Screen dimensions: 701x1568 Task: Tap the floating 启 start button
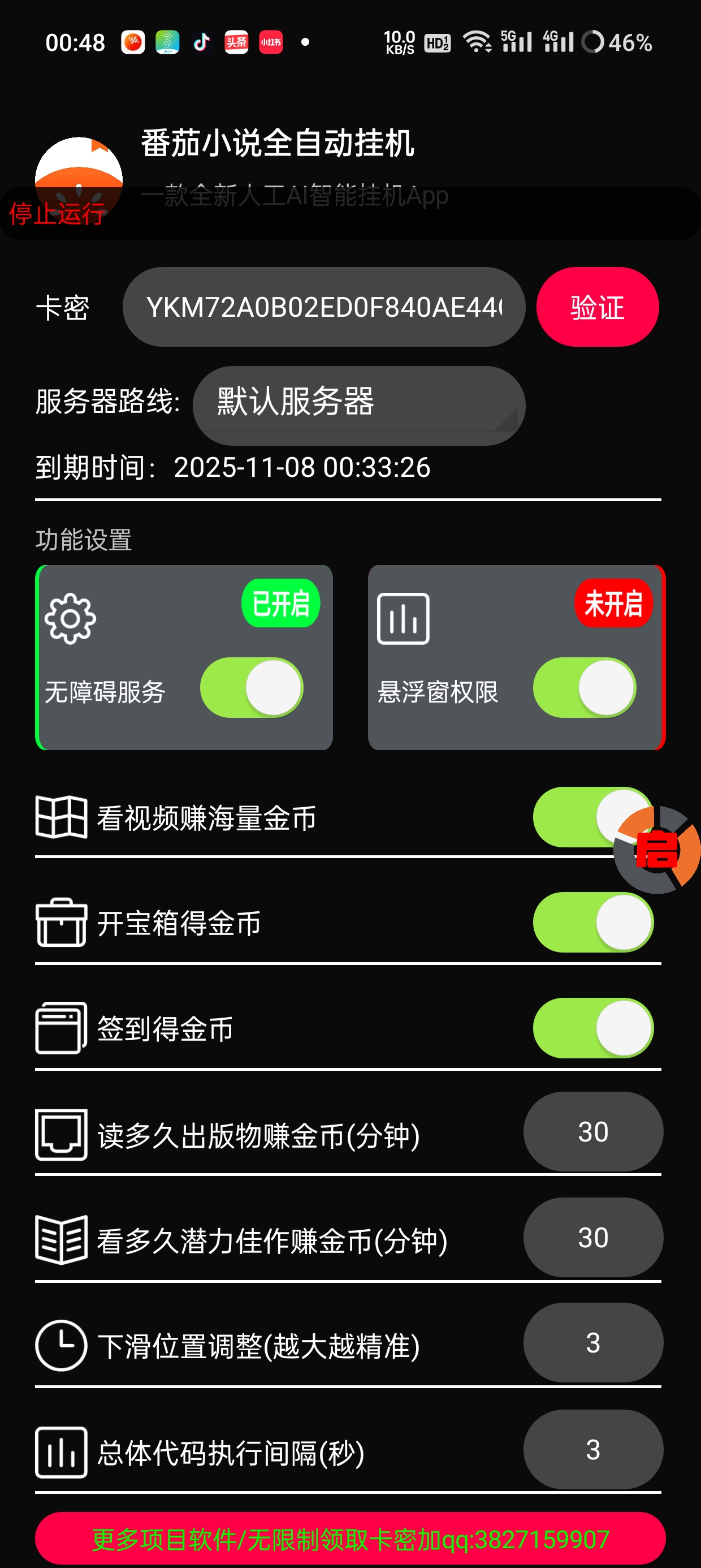pos(657,850)
